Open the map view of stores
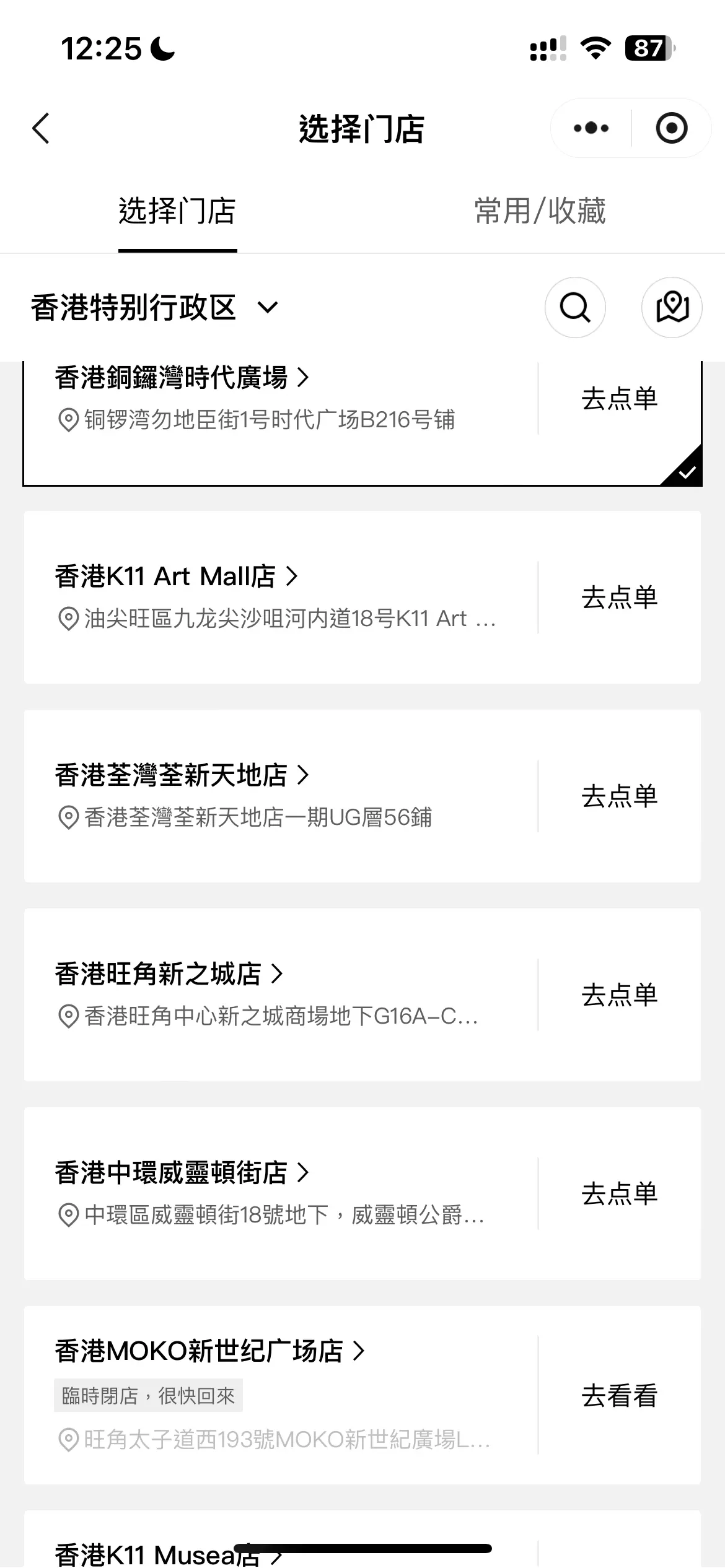 (672, 307)
